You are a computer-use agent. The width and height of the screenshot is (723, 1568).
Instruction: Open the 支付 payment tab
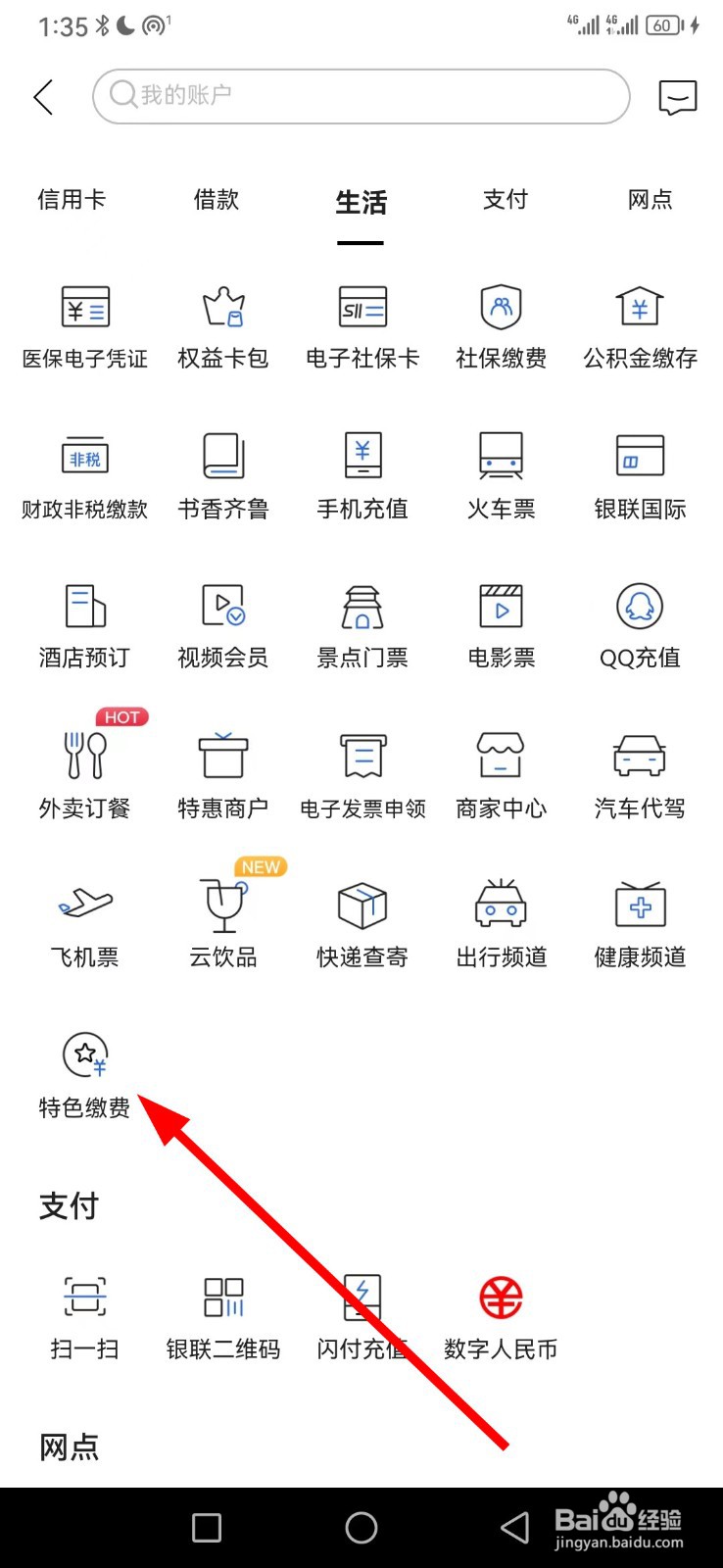(x=505, y=201)
